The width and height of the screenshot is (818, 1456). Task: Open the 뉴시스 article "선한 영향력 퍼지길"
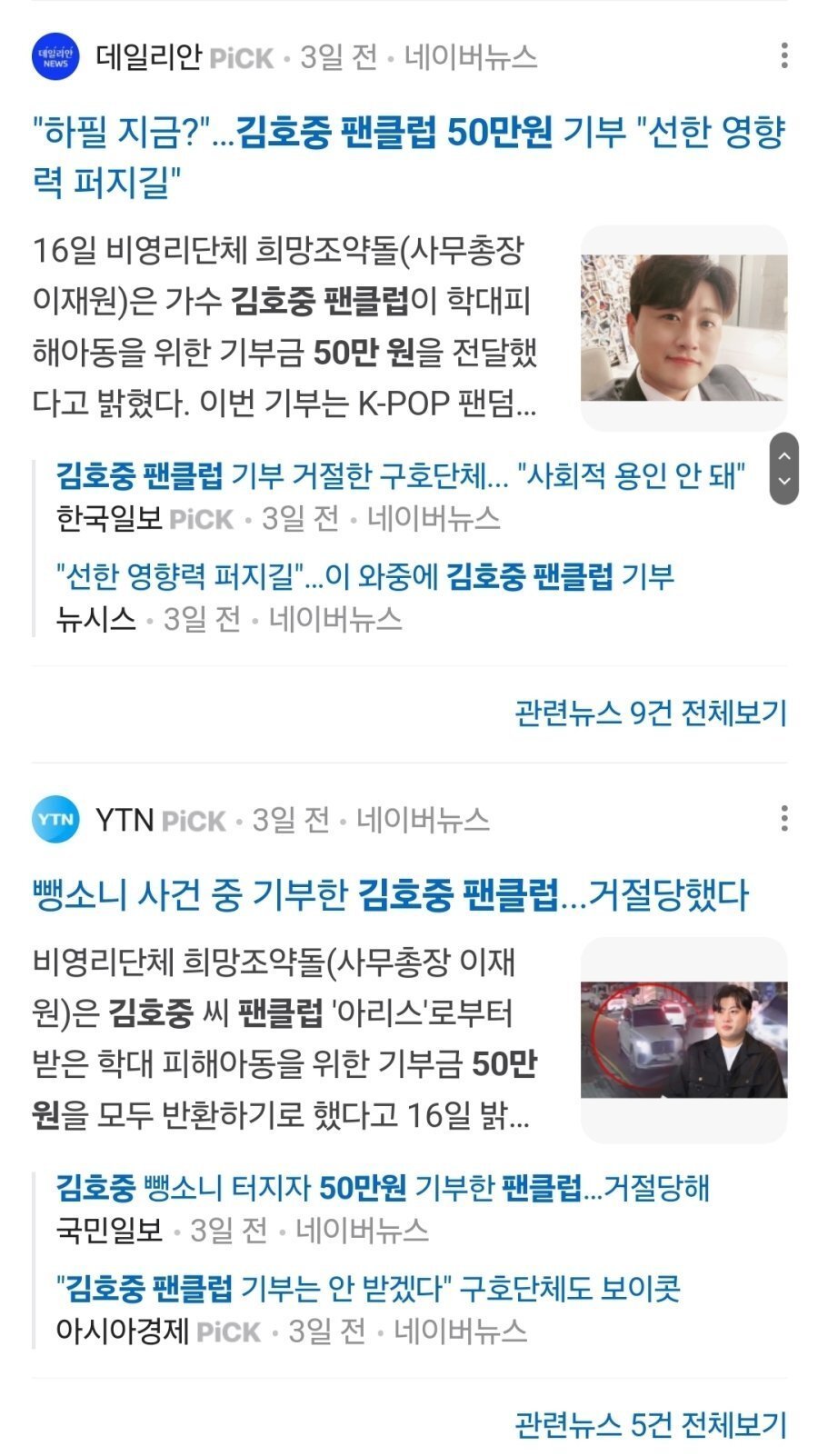click(364, 575)
